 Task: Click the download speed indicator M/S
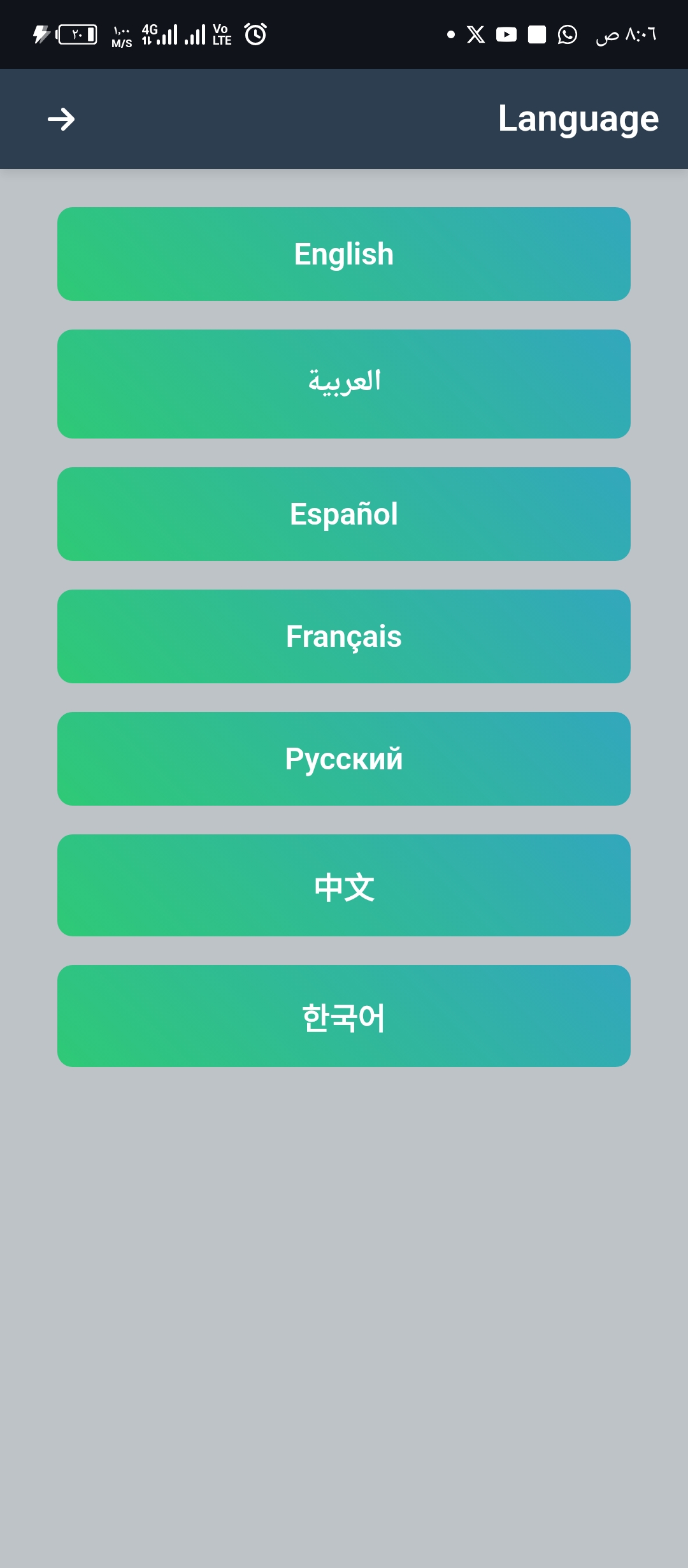click(120, 36)
